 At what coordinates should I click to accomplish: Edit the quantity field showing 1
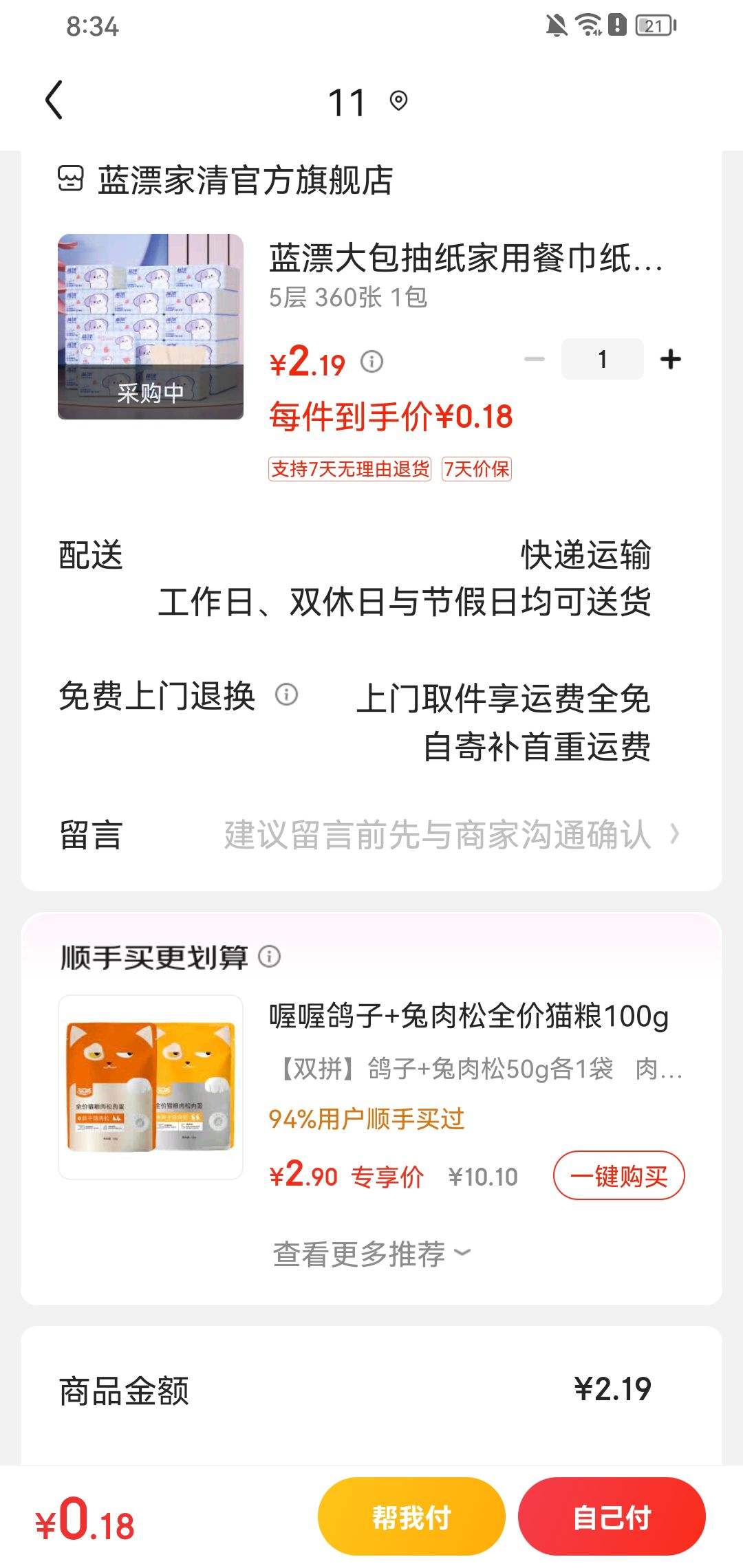pos(602,359)
